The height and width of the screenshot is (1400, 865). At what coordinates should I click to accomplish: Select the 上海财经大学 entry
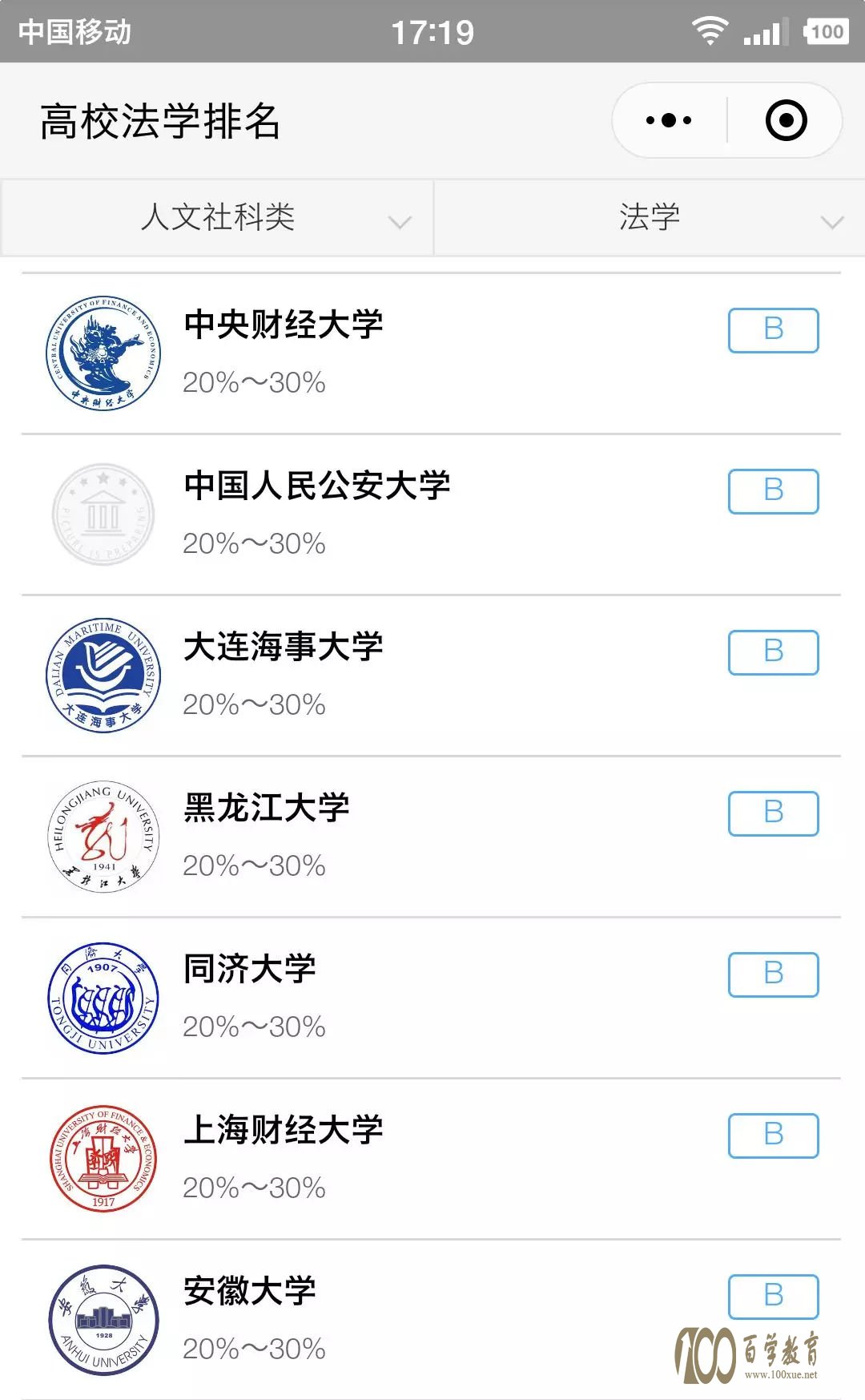pyautogui.click(x=431, y=1159)
